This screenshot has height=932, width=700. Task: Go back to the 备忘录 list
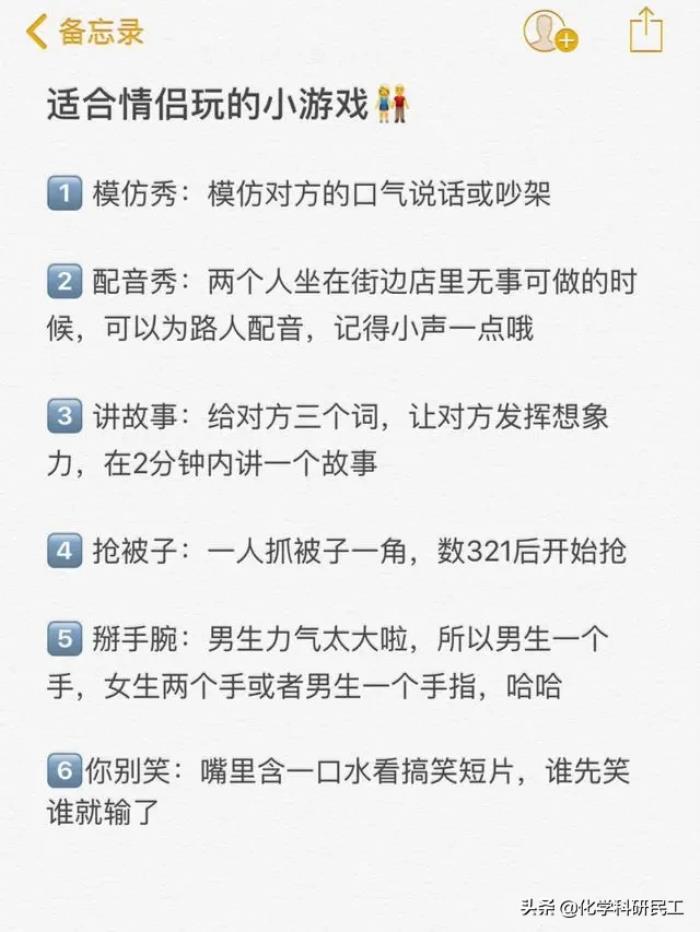pyautogui.click(x=84, y=31)
